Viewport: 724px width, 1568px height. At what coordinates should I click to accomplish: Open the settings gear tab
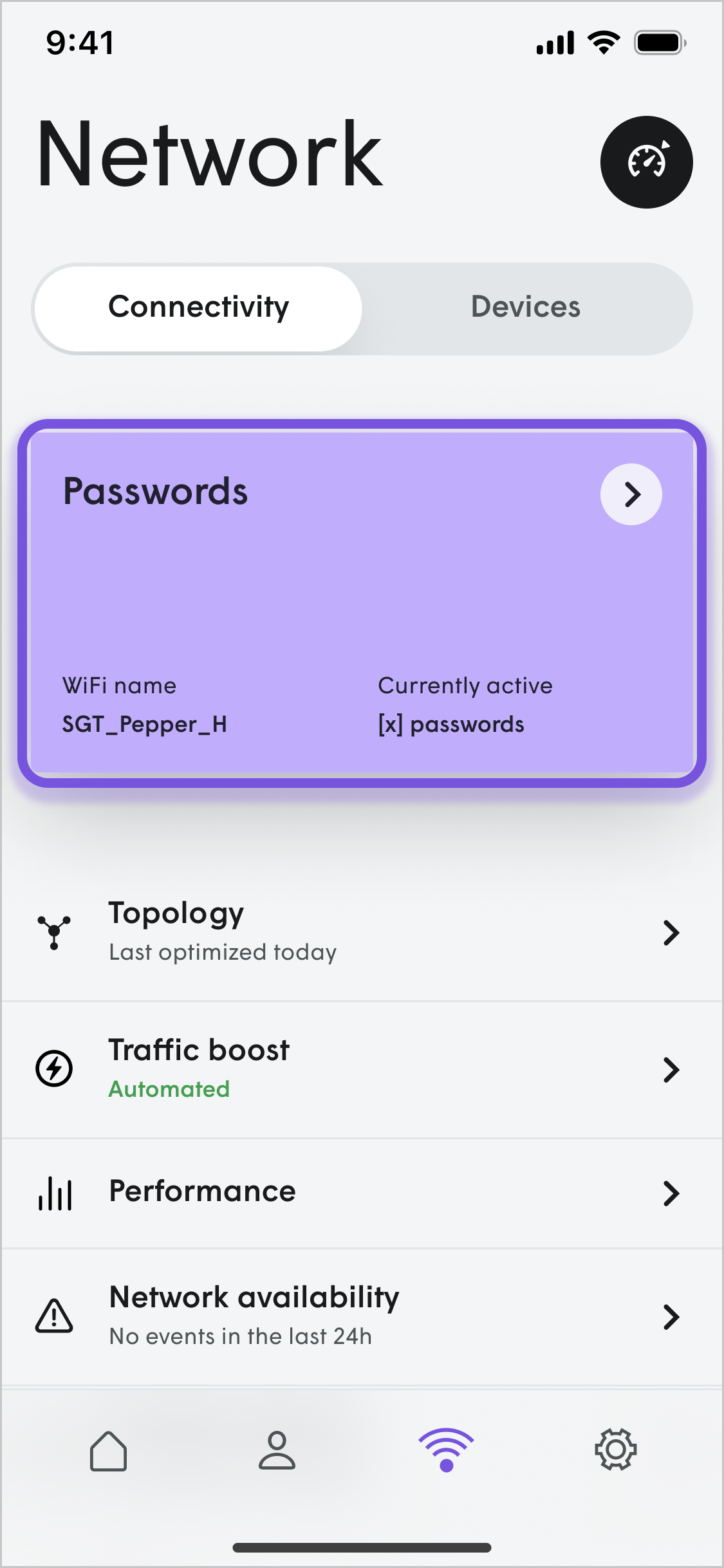pos(615,1451)
